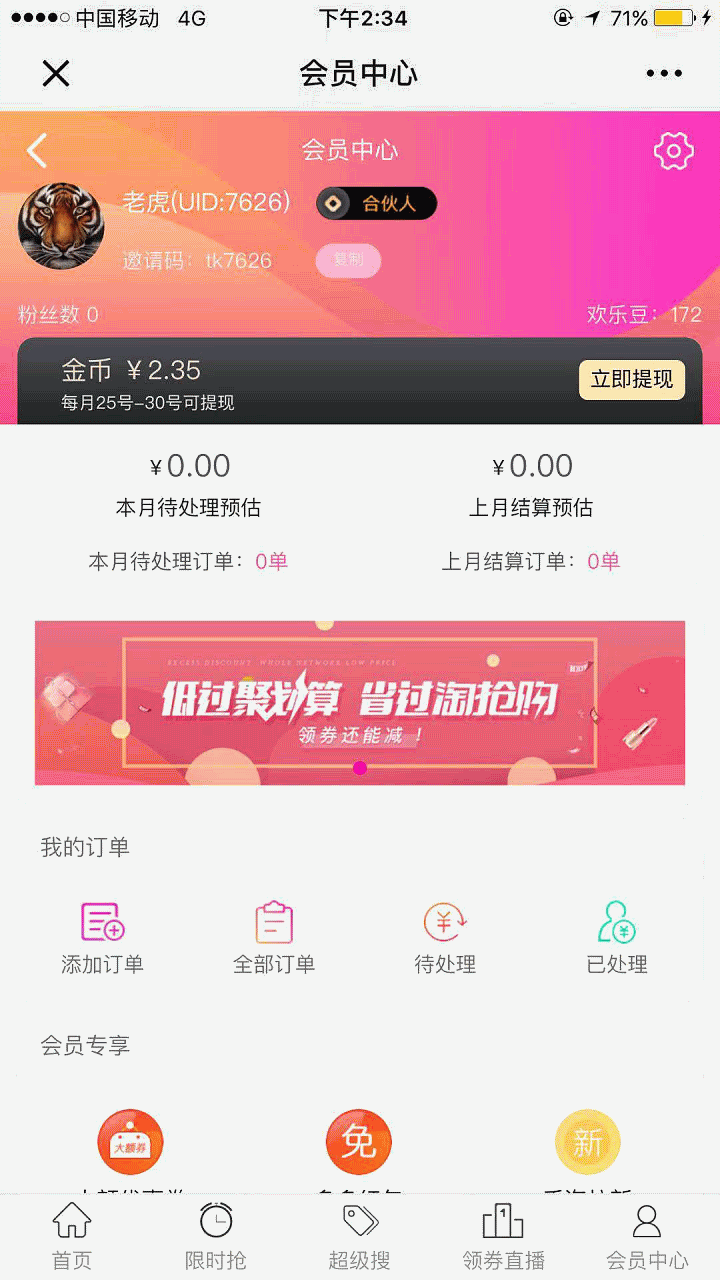Screen dimensions: 720x1280
Task: Open the three-dot overflow menu
Action: tap(664, 73)
